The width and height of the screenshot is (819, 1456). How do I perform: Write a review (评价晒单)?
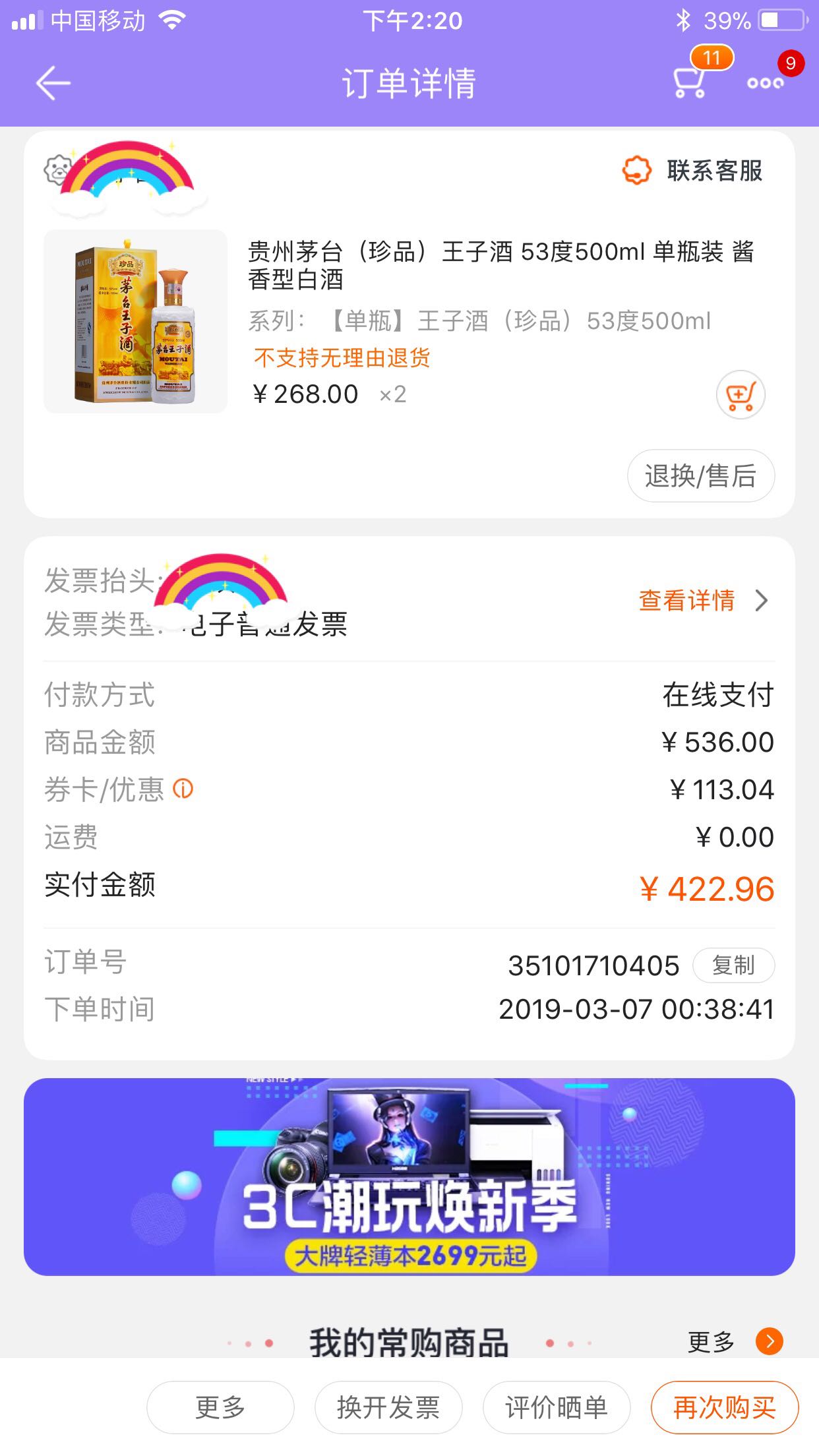coord(557,1407)
